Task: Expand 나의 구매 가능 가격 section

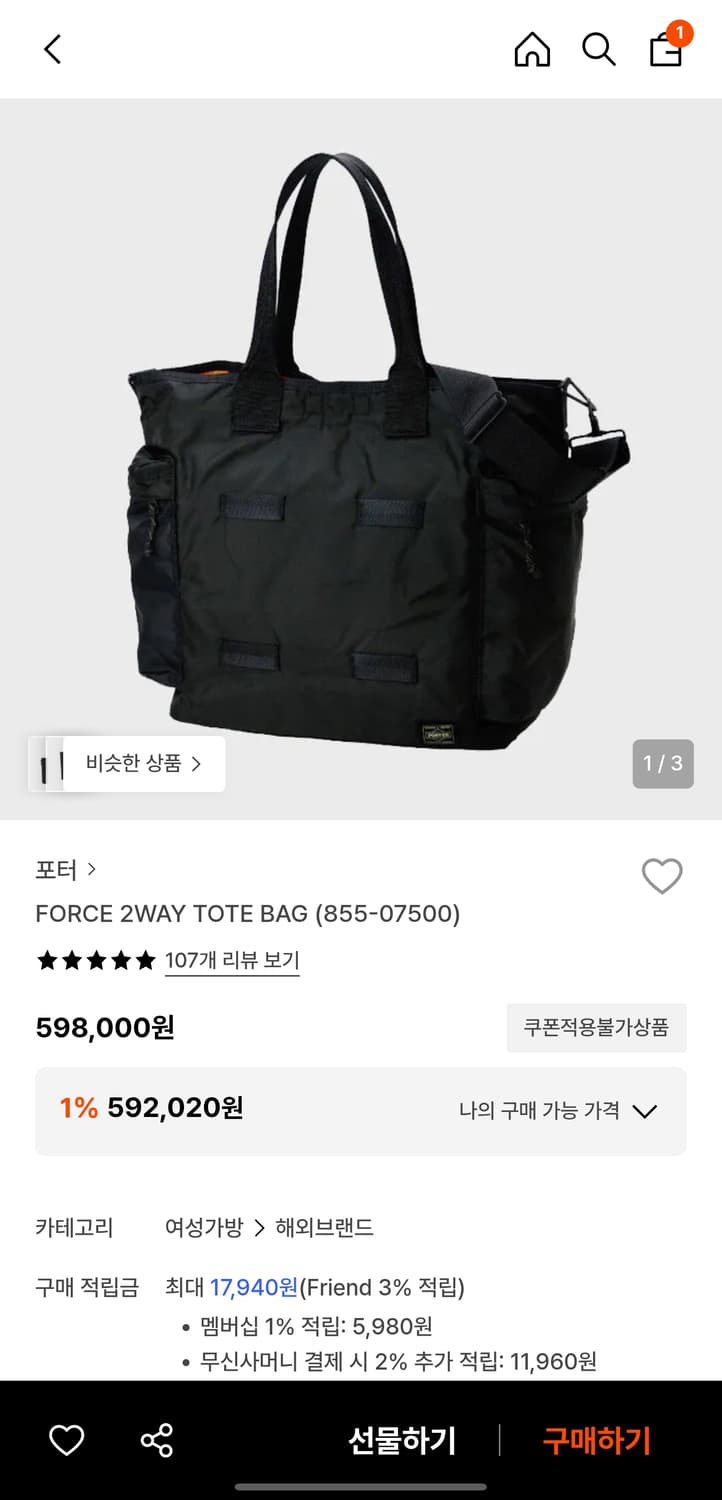Action: tap(645, 1110)
